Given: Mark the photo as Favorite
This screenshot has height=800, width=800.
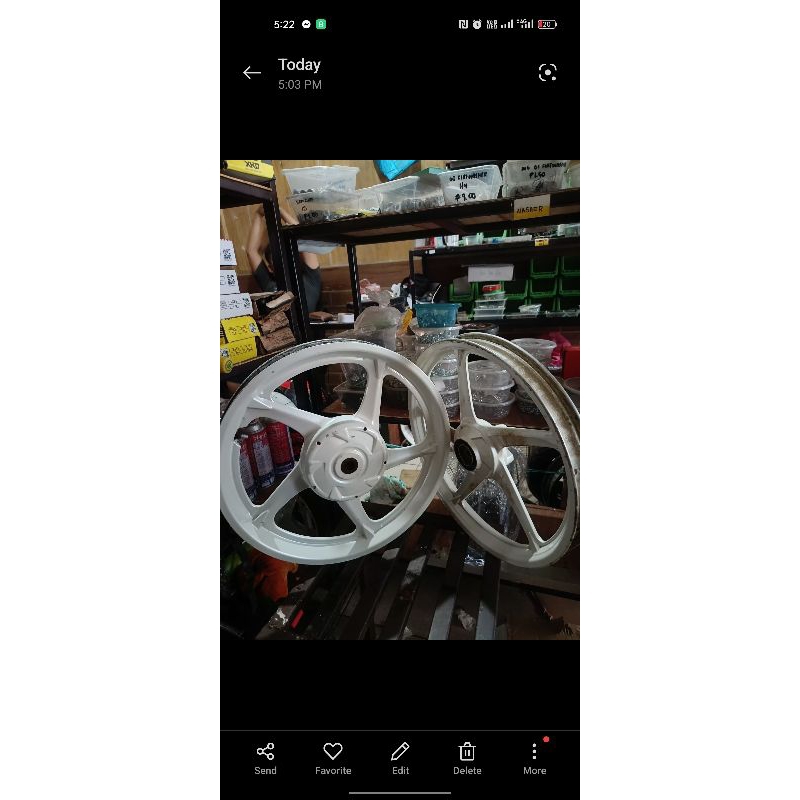Looking at the screenshot, I should click(x=333, y=758).
